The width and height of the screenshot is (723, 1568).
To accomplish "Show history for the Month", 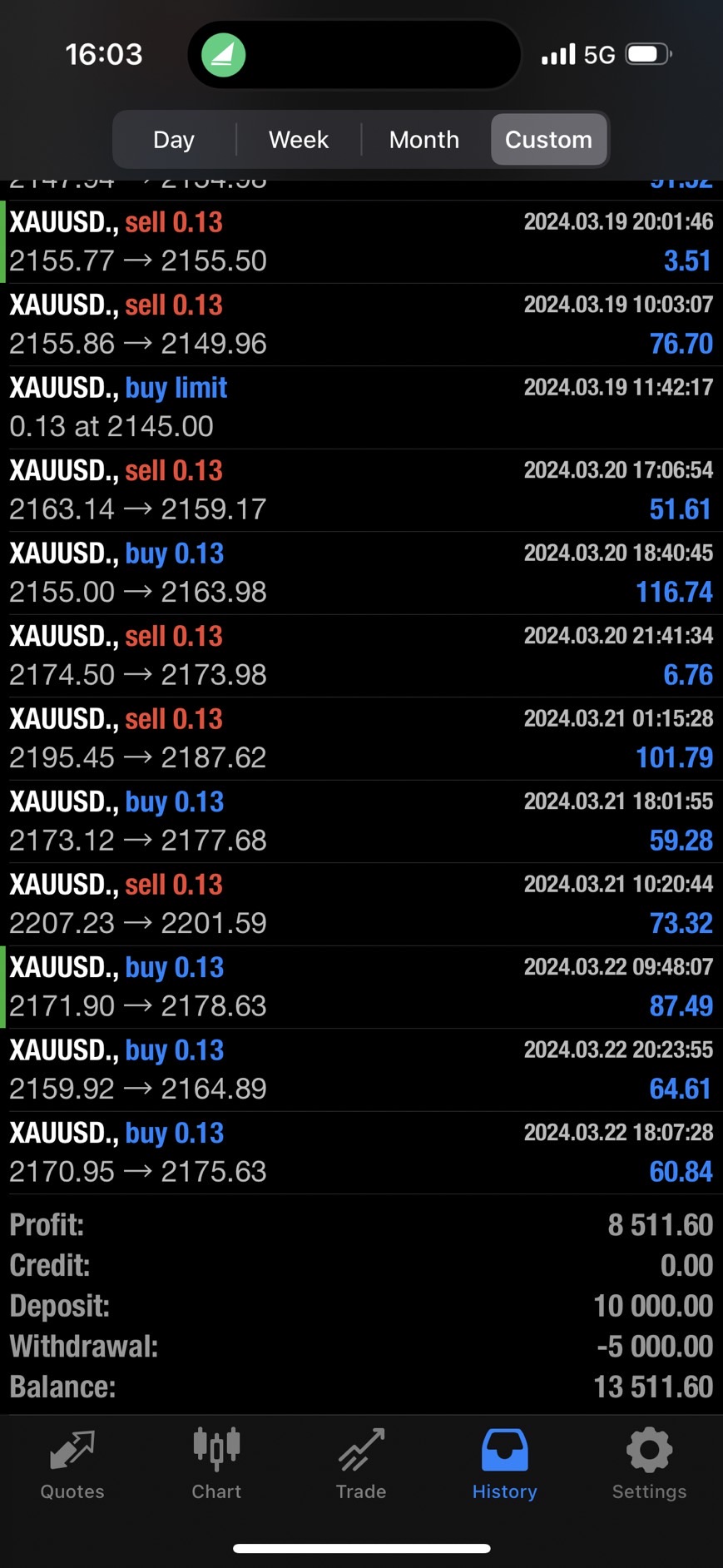I will point(424,139).
